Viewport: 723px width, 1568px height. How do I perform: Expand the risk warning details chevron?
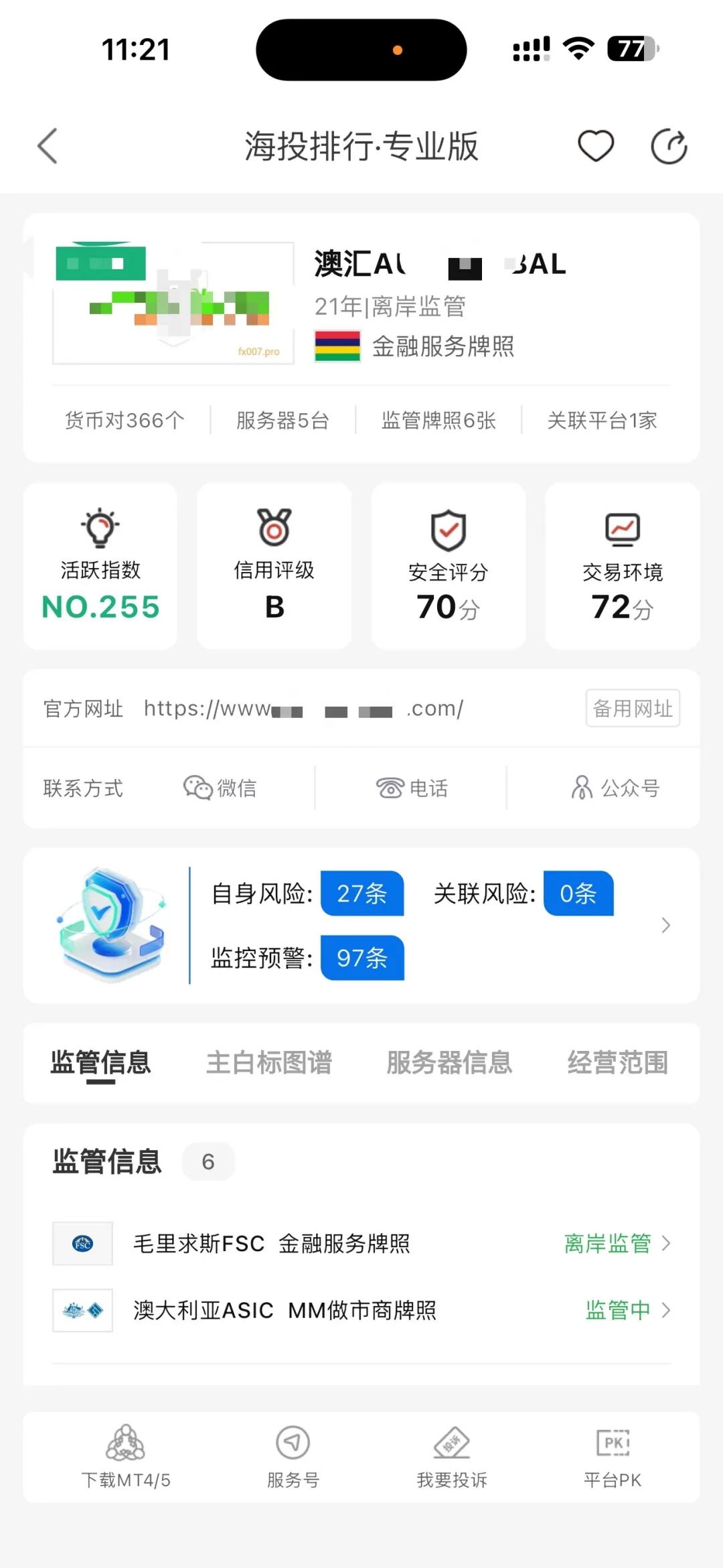666,925
